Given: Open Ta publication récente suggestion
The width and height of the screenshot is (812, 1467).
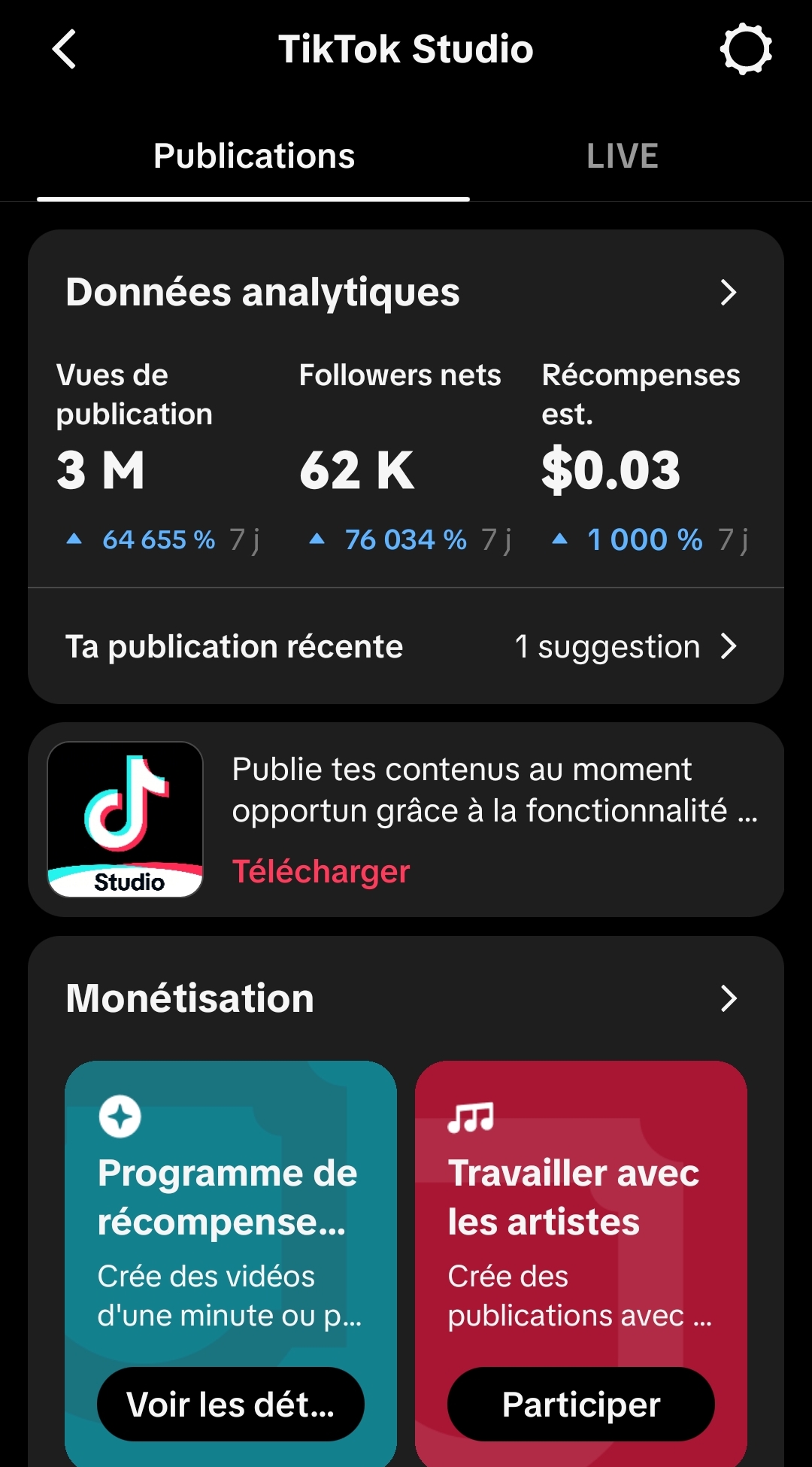Looking at the screenshot, I should coord(406,646).
